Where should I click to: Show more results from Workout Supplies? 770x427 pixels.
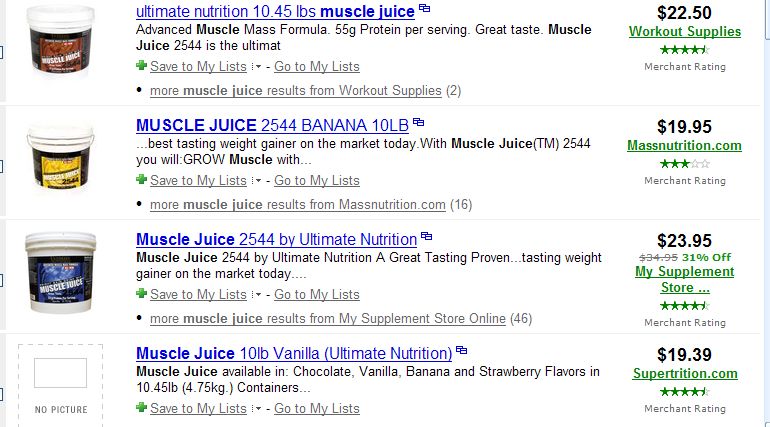(295, 91)
